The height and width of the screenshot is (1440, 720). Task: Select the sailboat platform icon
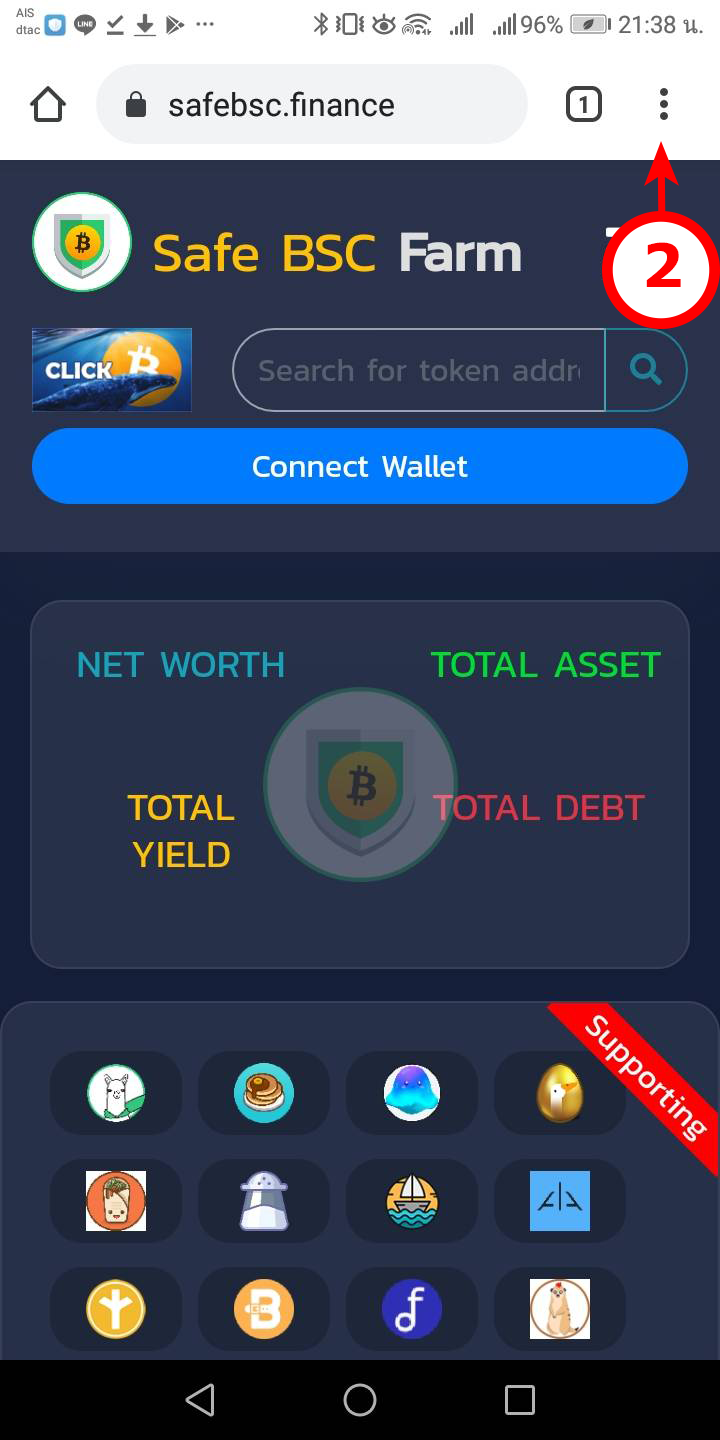[x=412, y=1200]
